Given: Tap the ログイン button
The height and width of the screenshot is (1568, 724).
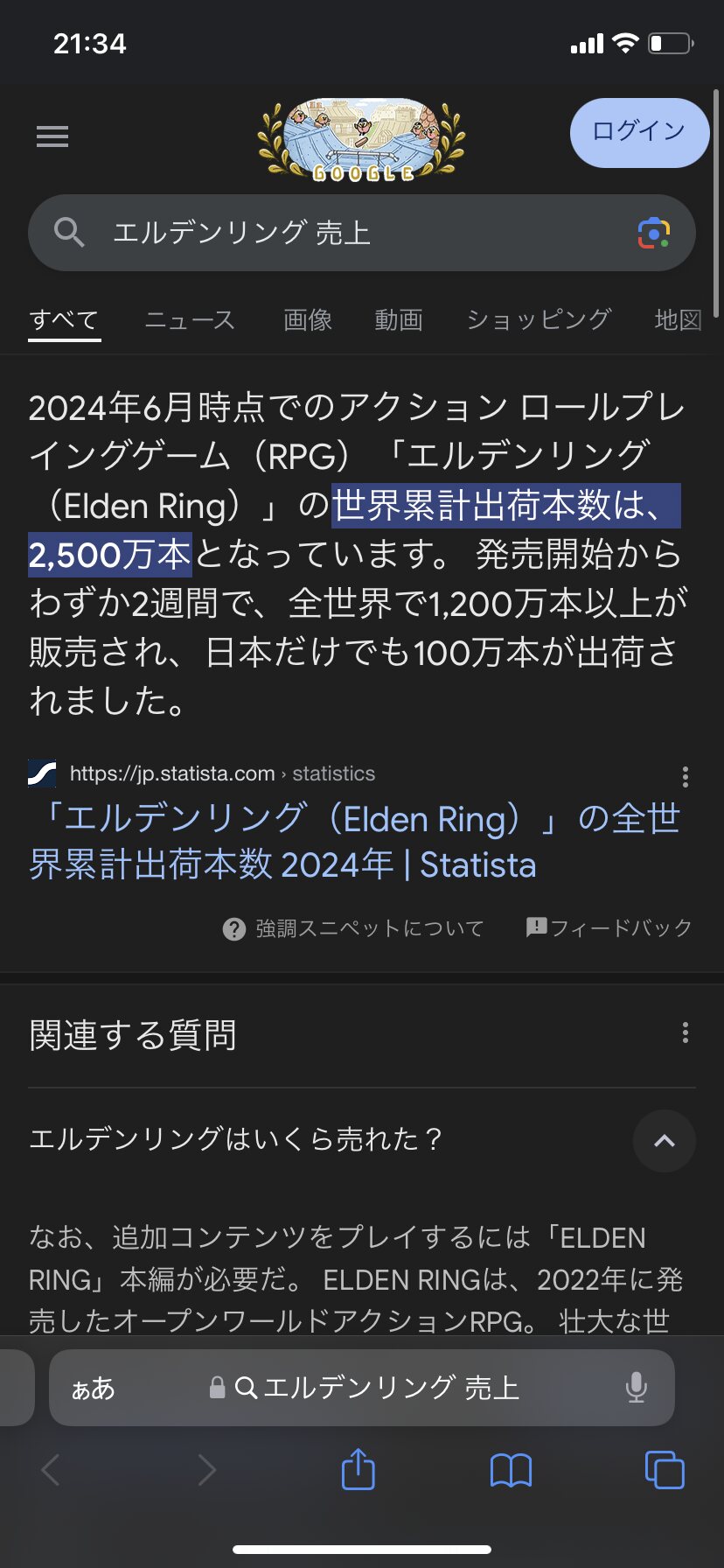Looking at the screenshot, I should pos(638,132).
